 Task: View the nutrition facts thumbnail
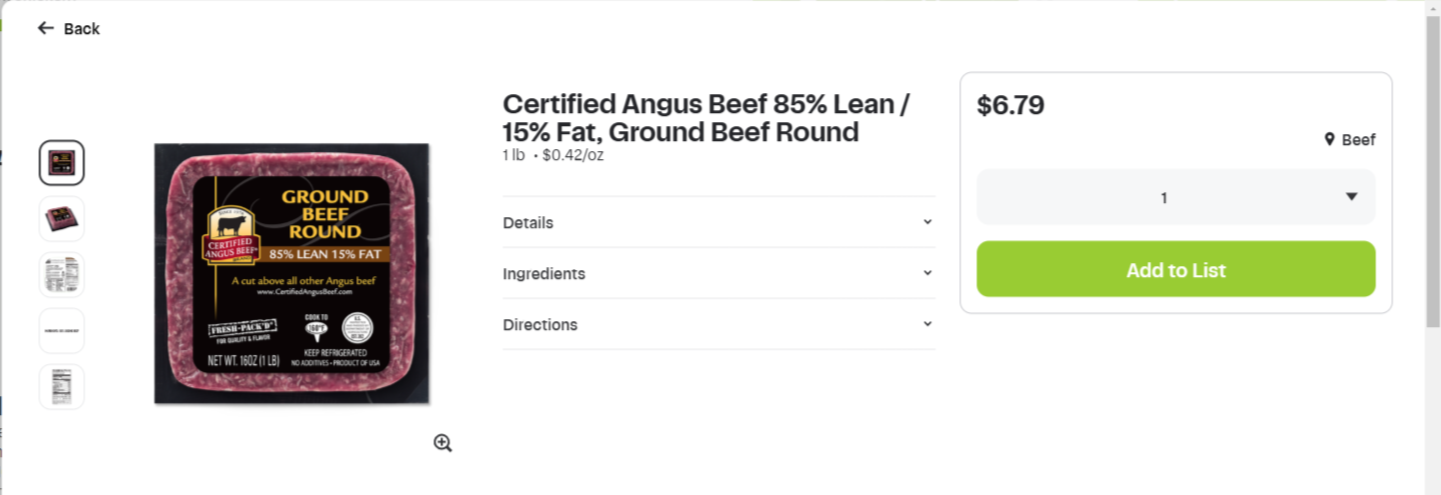[62, 387]
